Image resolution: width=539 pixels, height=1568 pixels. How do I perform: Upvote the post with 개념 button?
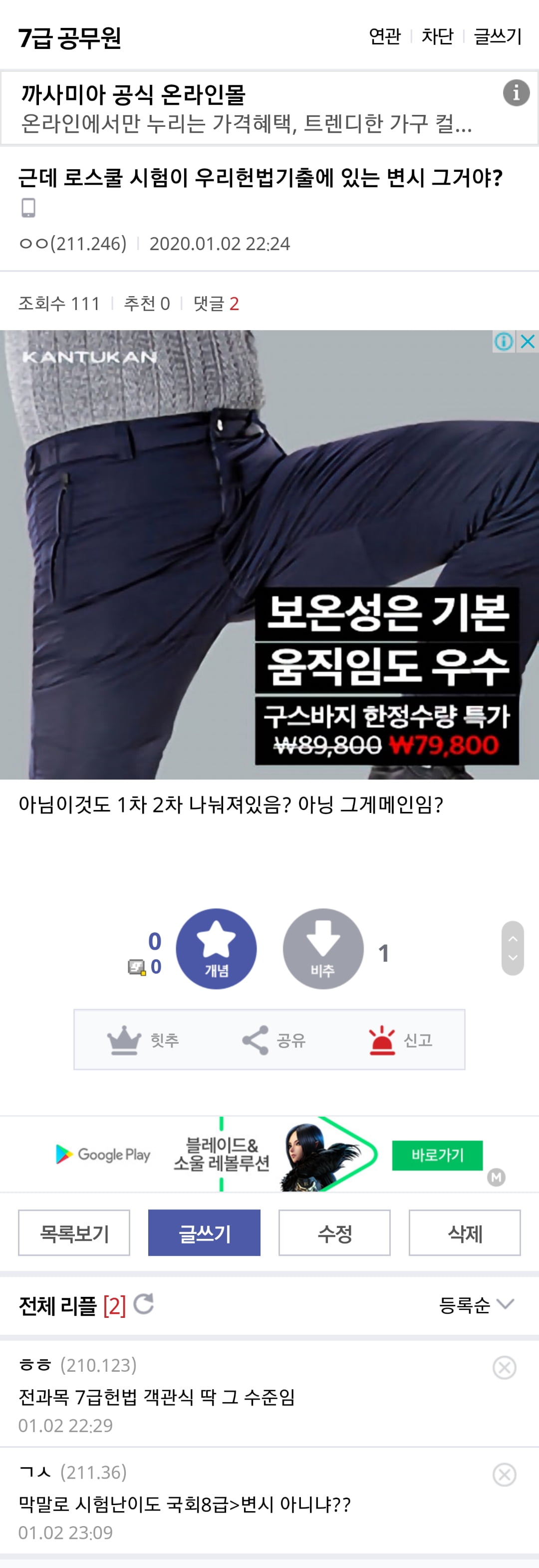216,948
